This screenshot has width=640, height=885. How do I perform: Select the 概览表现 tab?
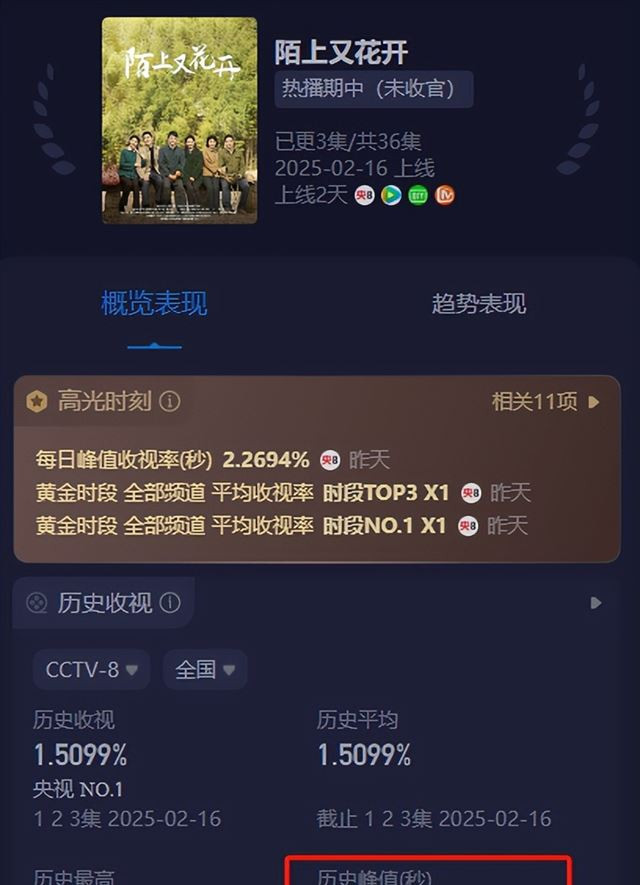point(154,304)
